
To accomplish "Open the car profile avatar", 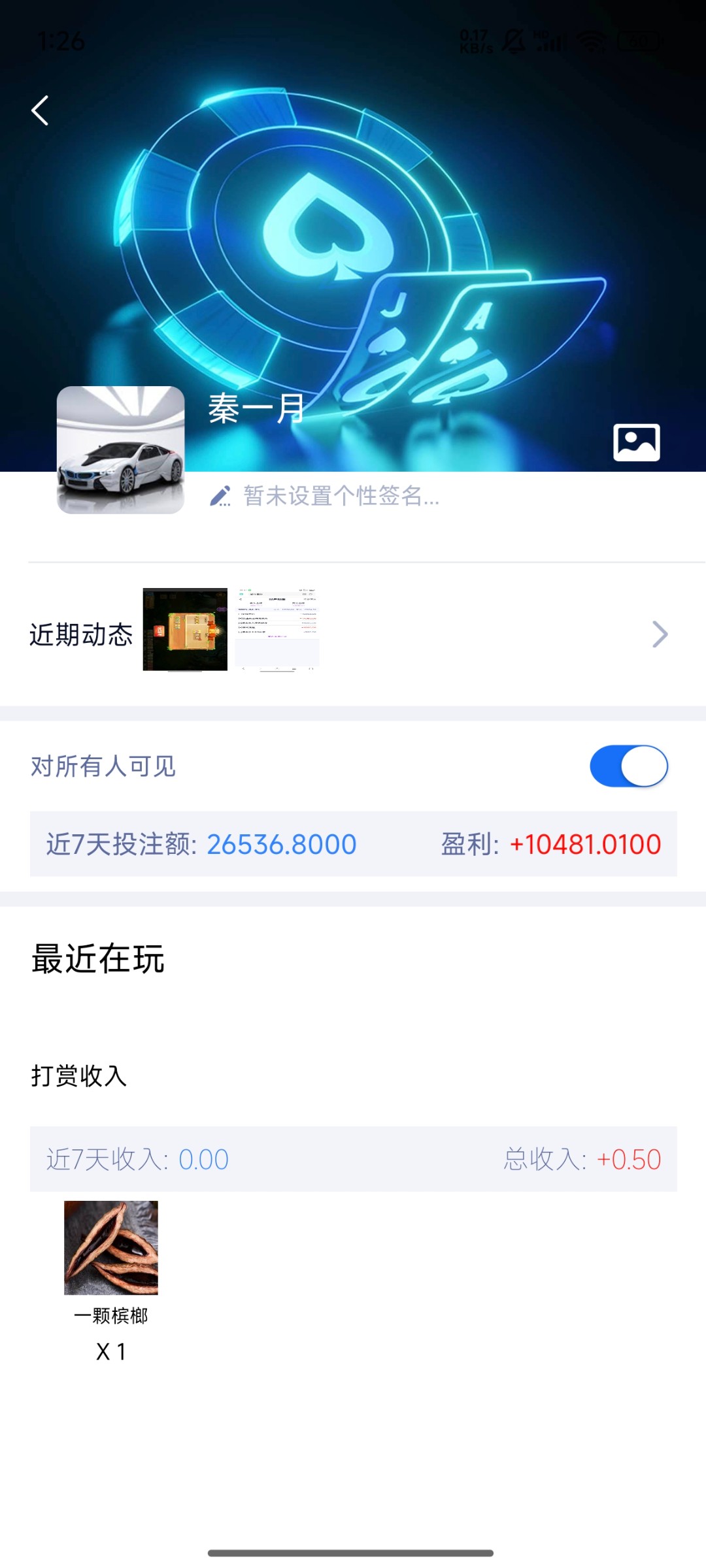I will click(121, 450).
